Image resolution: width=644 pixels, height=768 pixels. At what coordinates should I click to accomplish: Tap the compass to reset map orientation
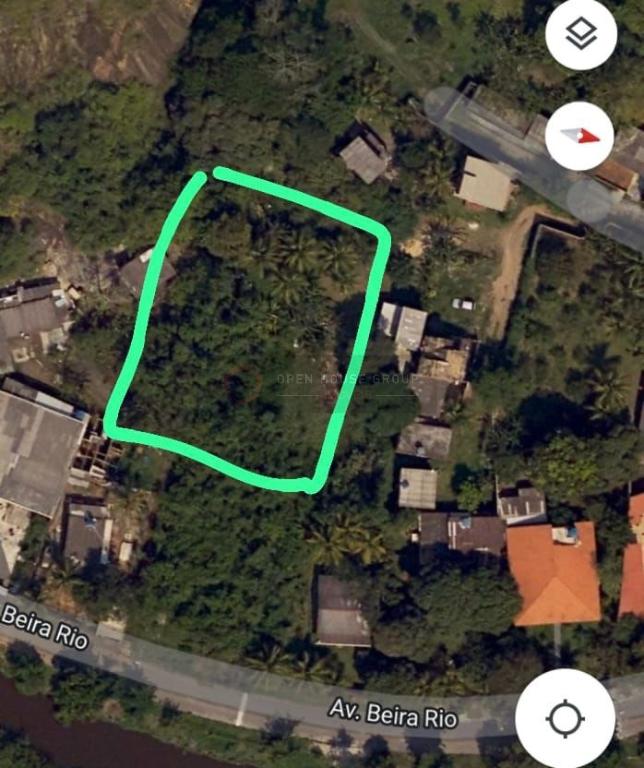coord(580,136)
